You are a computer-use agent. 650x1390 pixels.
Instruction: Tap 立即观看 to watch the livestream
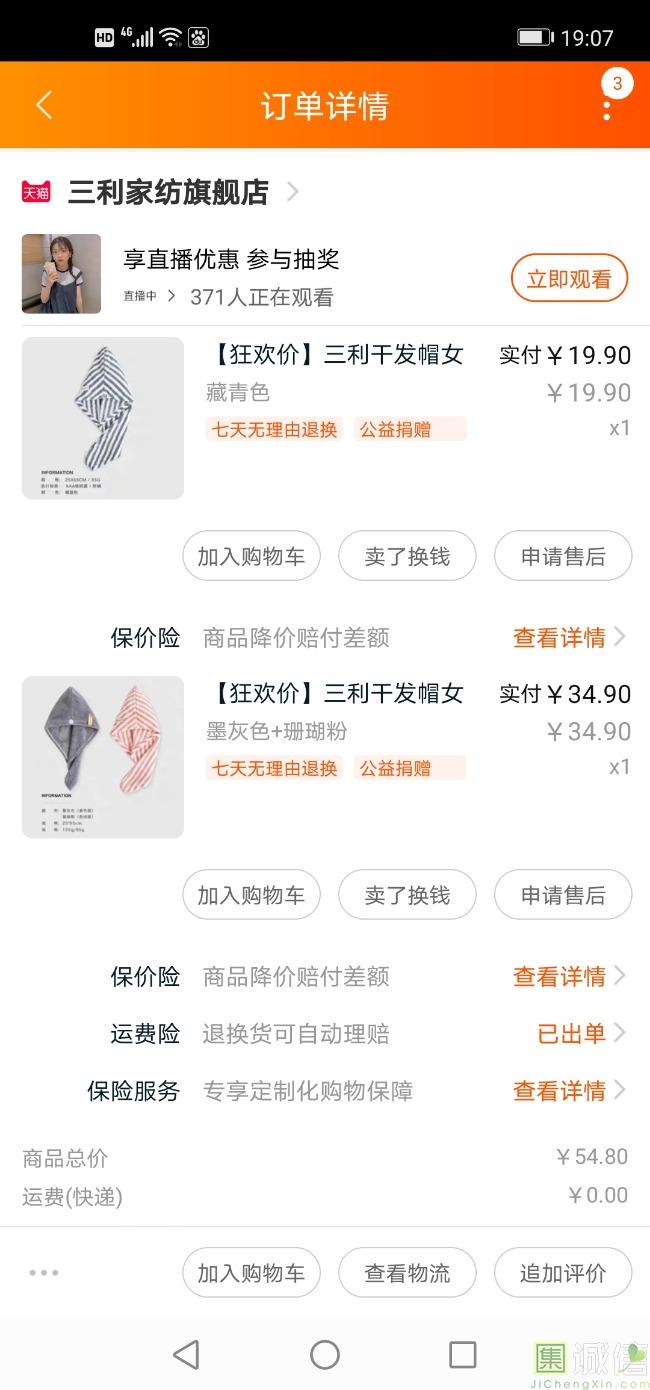pos(568,279)
